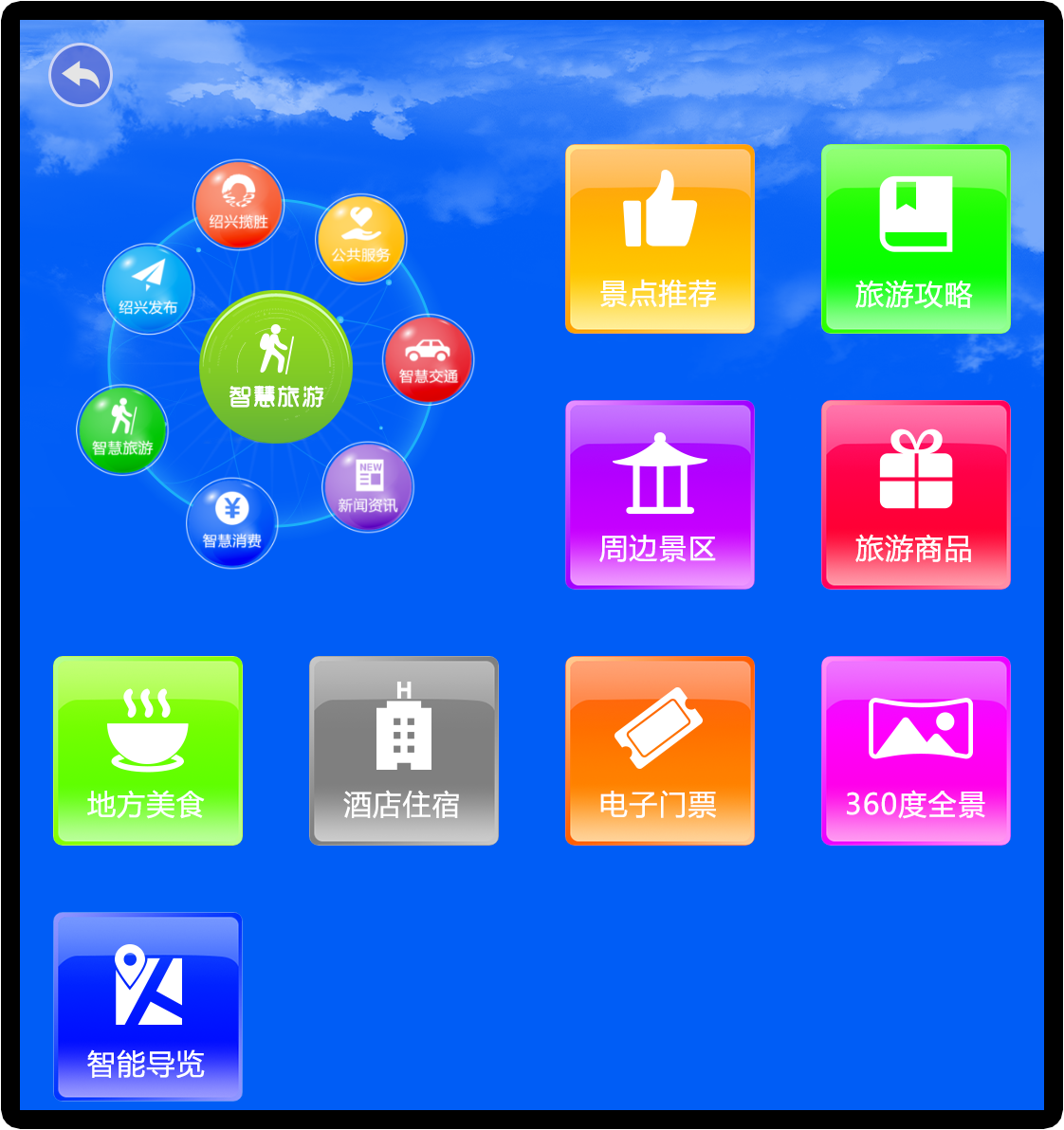The width and height of the screenshot is (1064, 1130).
Task: Go back using the arrow icon
Action: (x=81, y=75)
